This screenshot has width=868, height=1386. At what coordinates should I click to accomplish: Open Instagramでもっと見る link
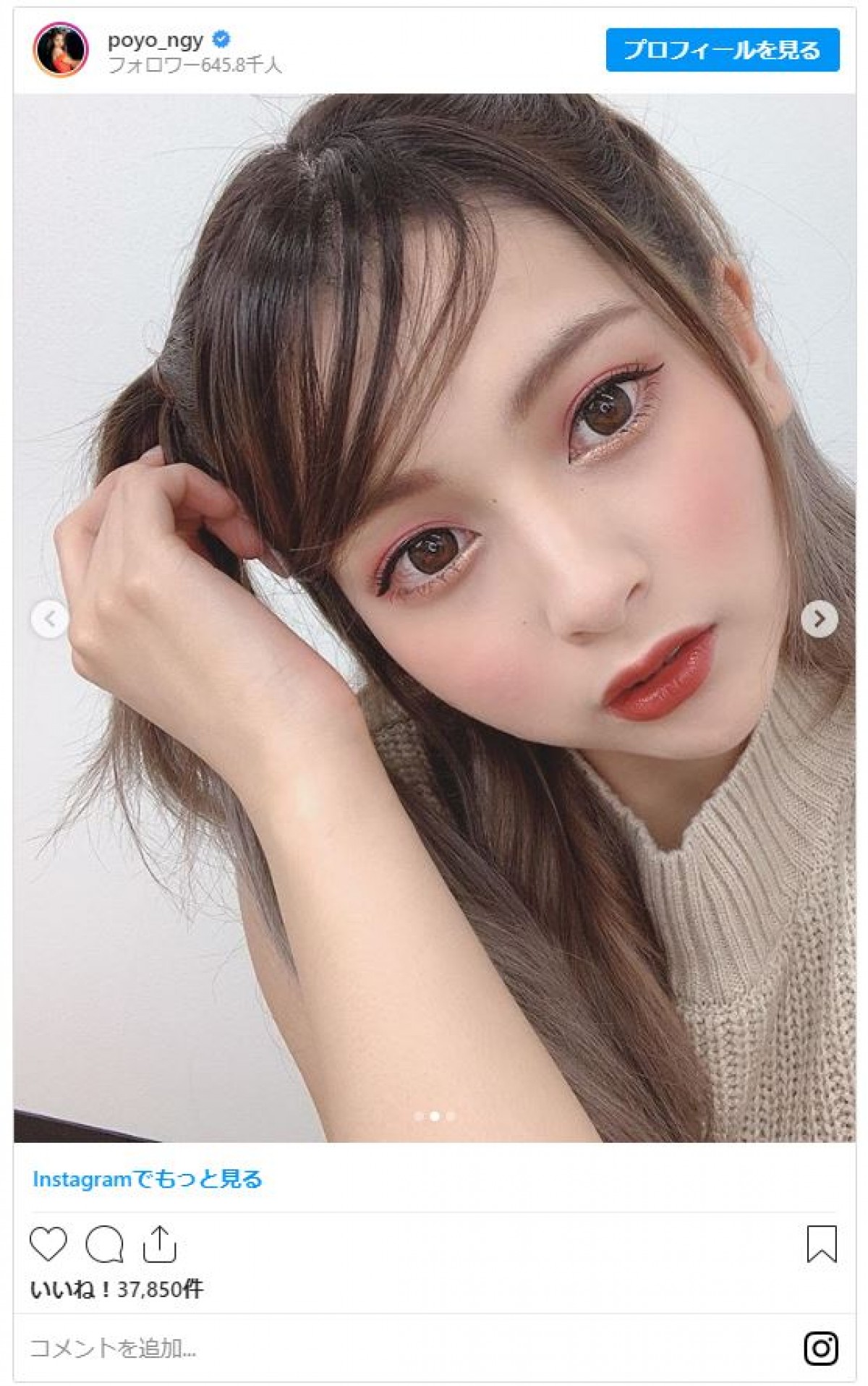click(x=148, y=1180)
